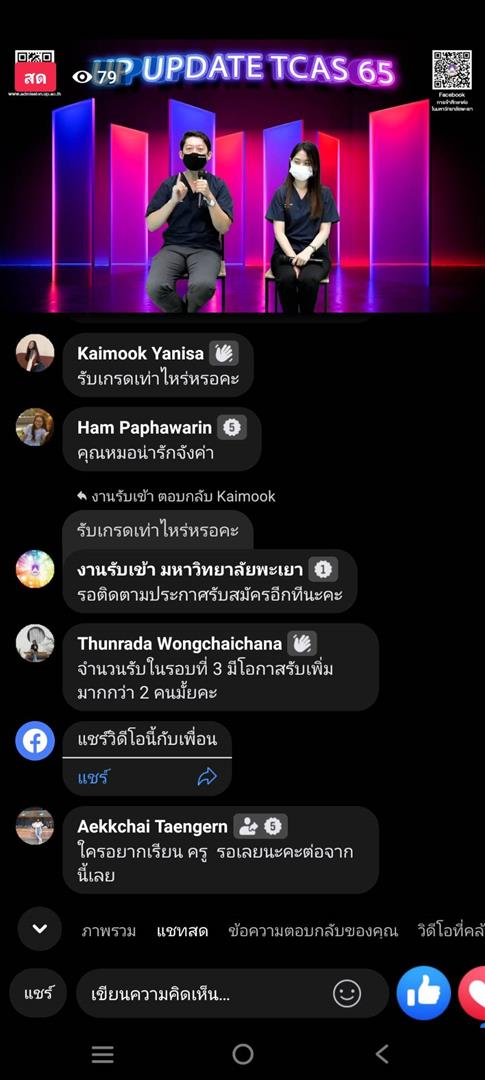Tap the comment field to write
485x1080 pixels.
[x=232, y=993]
